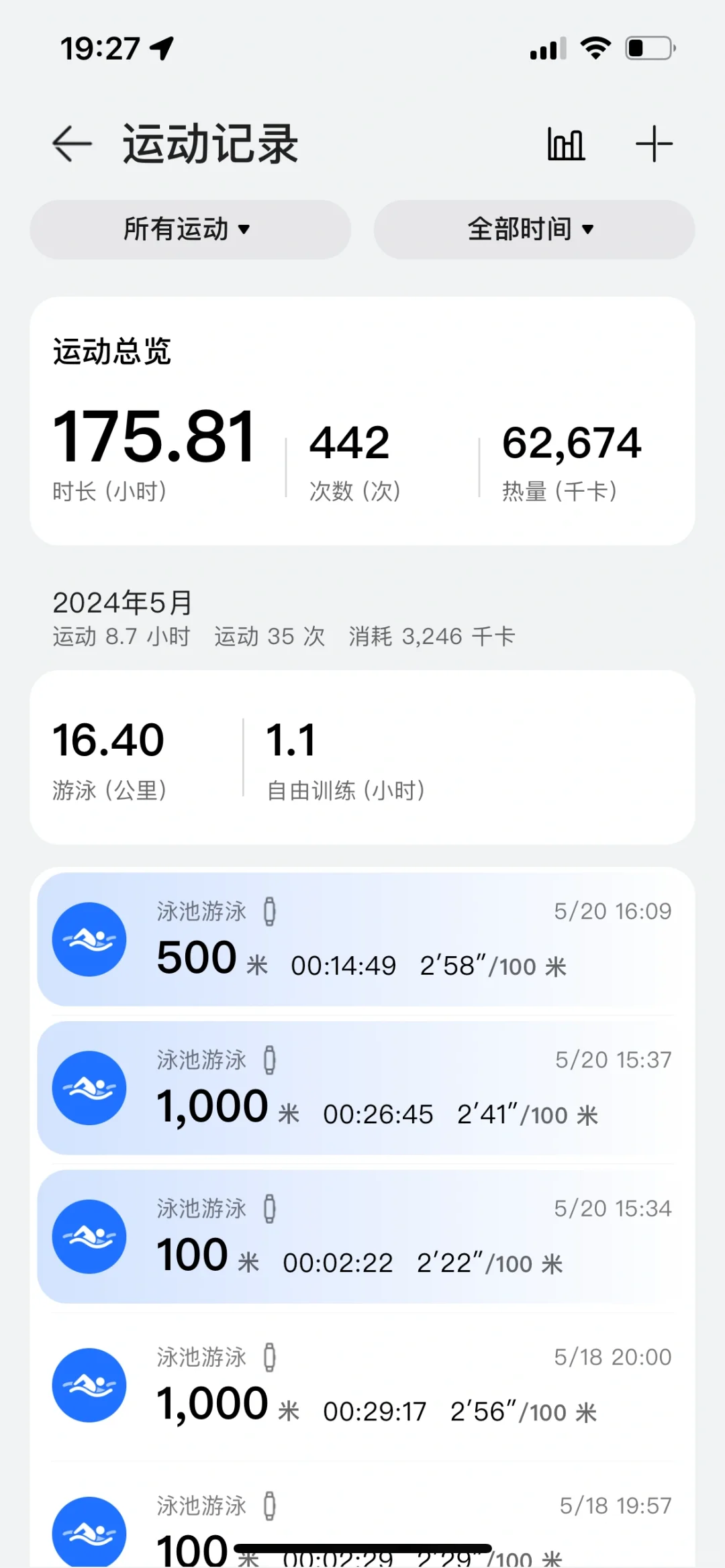Open the 500 米 swim at 5/20 16:09
725x1568 pixels.
pyautogui.click(x=362, y=939)
